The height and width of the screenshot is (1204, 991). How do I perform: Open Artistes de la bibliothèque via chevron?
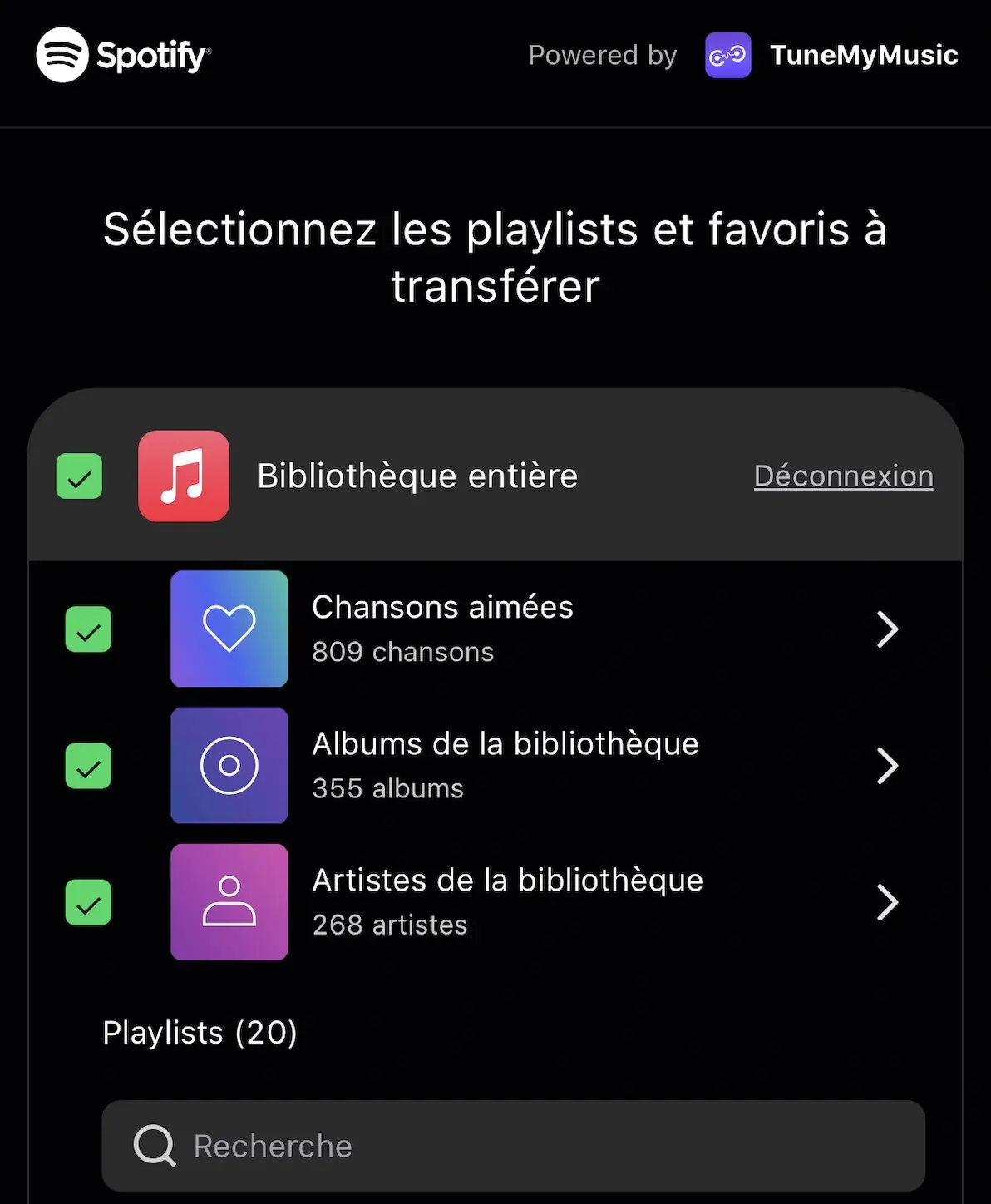point(888,902)
